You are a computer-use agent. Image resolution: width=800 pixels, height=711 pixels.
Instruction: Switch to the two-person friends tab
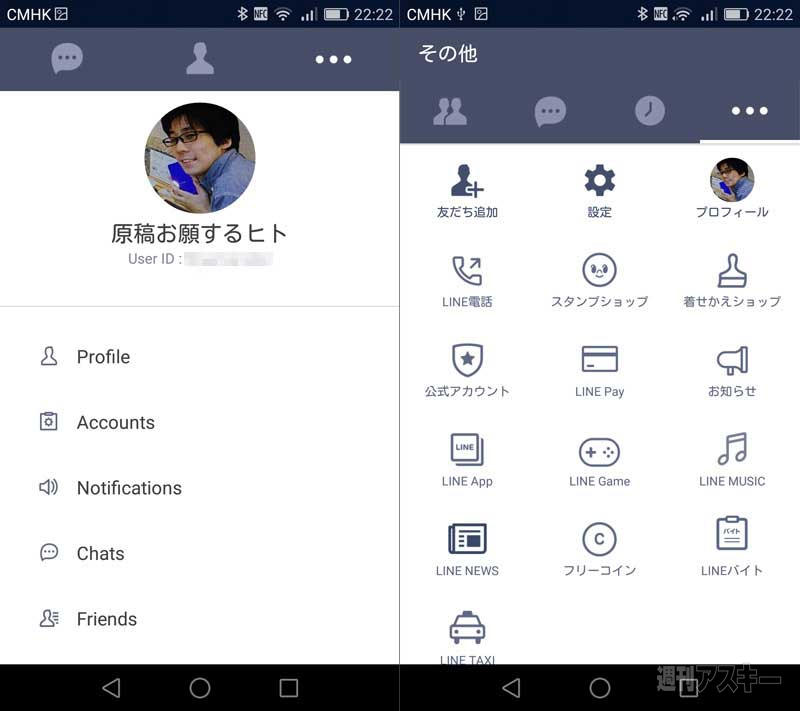click(450, 111)
